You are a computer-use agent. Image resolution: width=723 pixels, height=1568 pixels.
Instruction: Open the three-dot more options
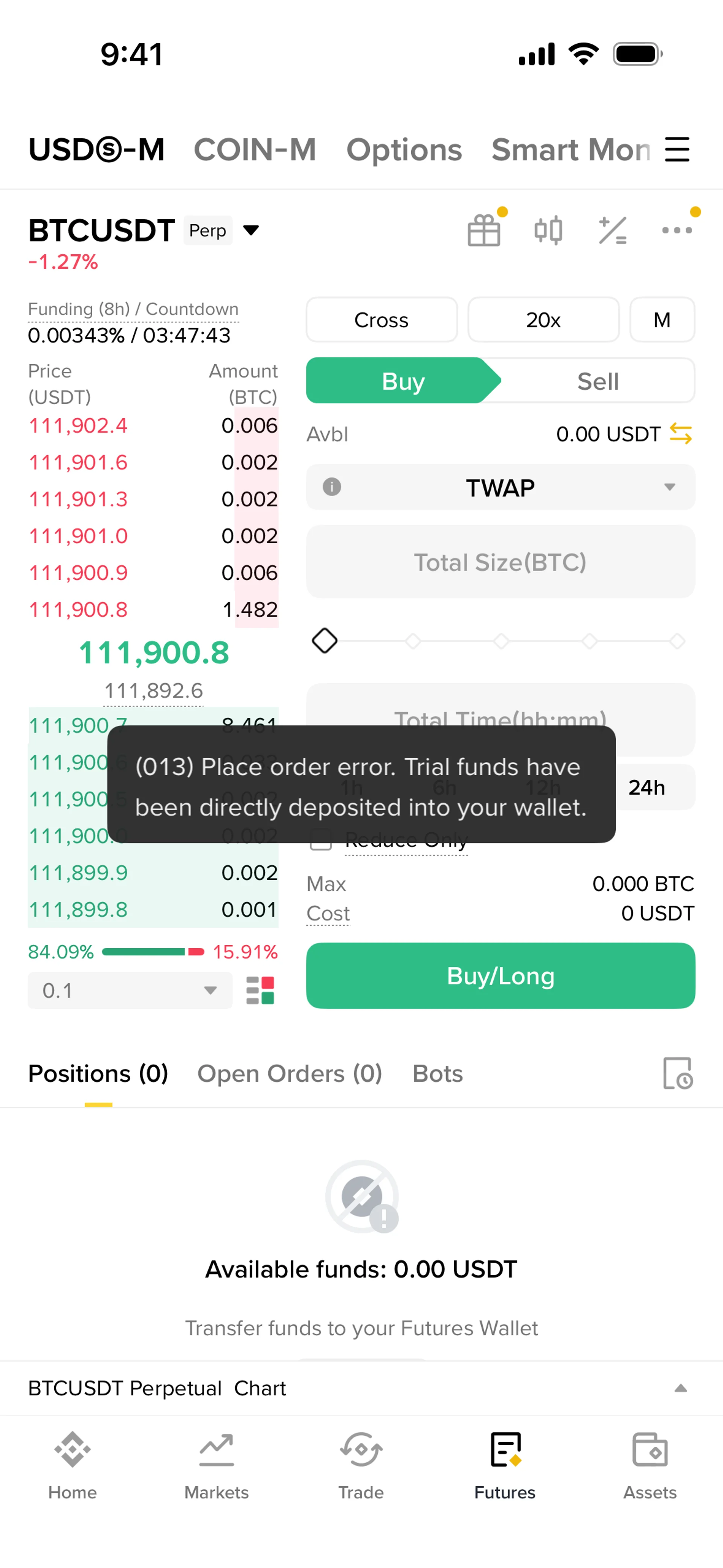coord(677,230)
